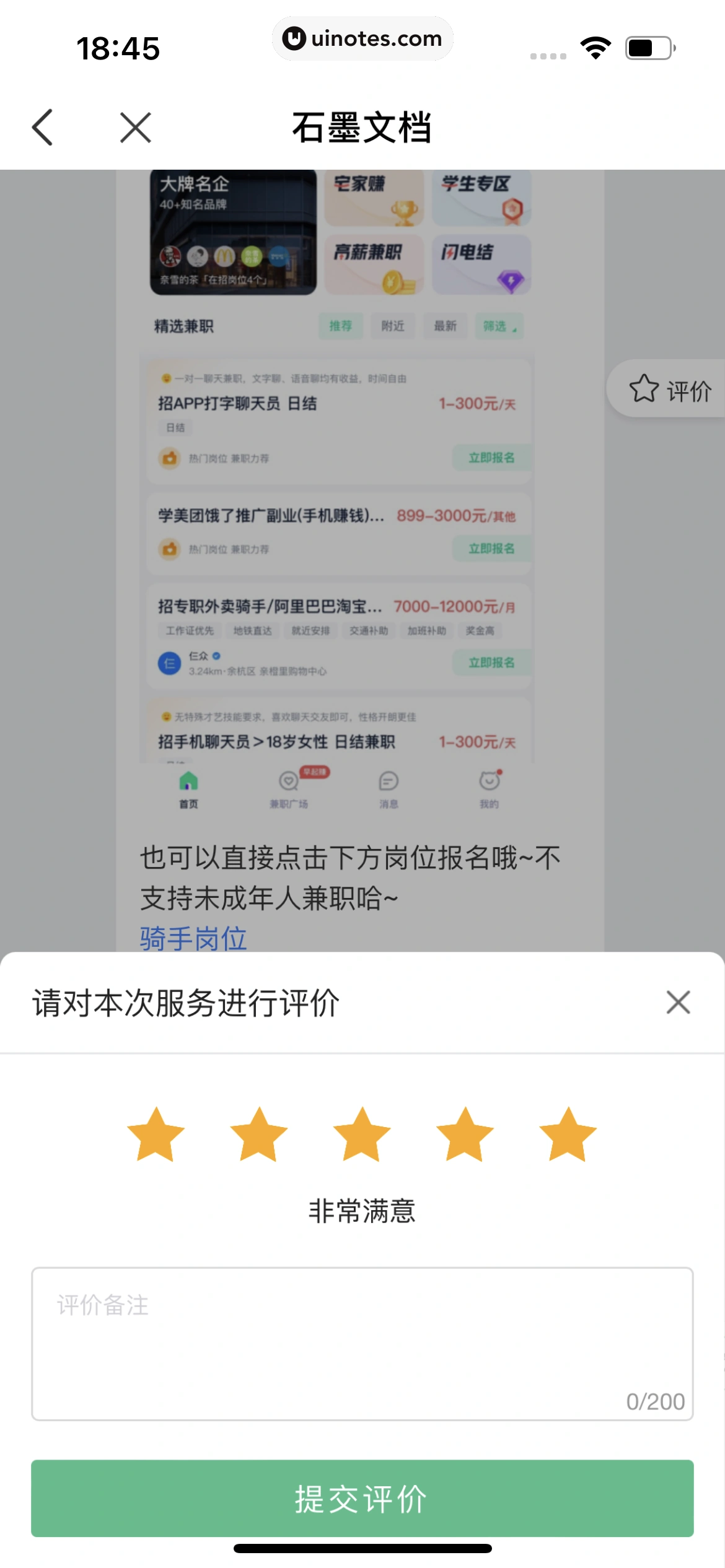This screenshot has height=1568, width=725.
Task: Rate one star
Action: pos(156,1135)
